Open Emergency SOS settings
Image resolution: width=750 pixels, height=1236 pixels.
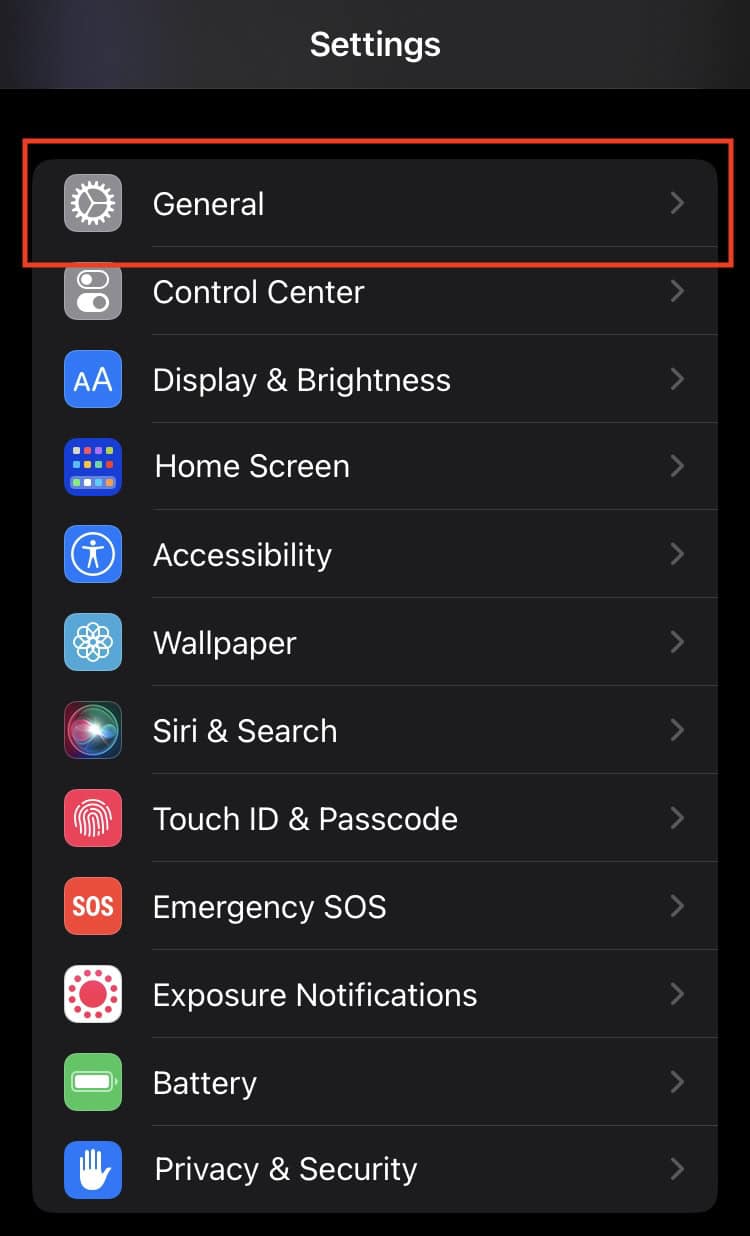pyautogui.click(x=375, y=906)
